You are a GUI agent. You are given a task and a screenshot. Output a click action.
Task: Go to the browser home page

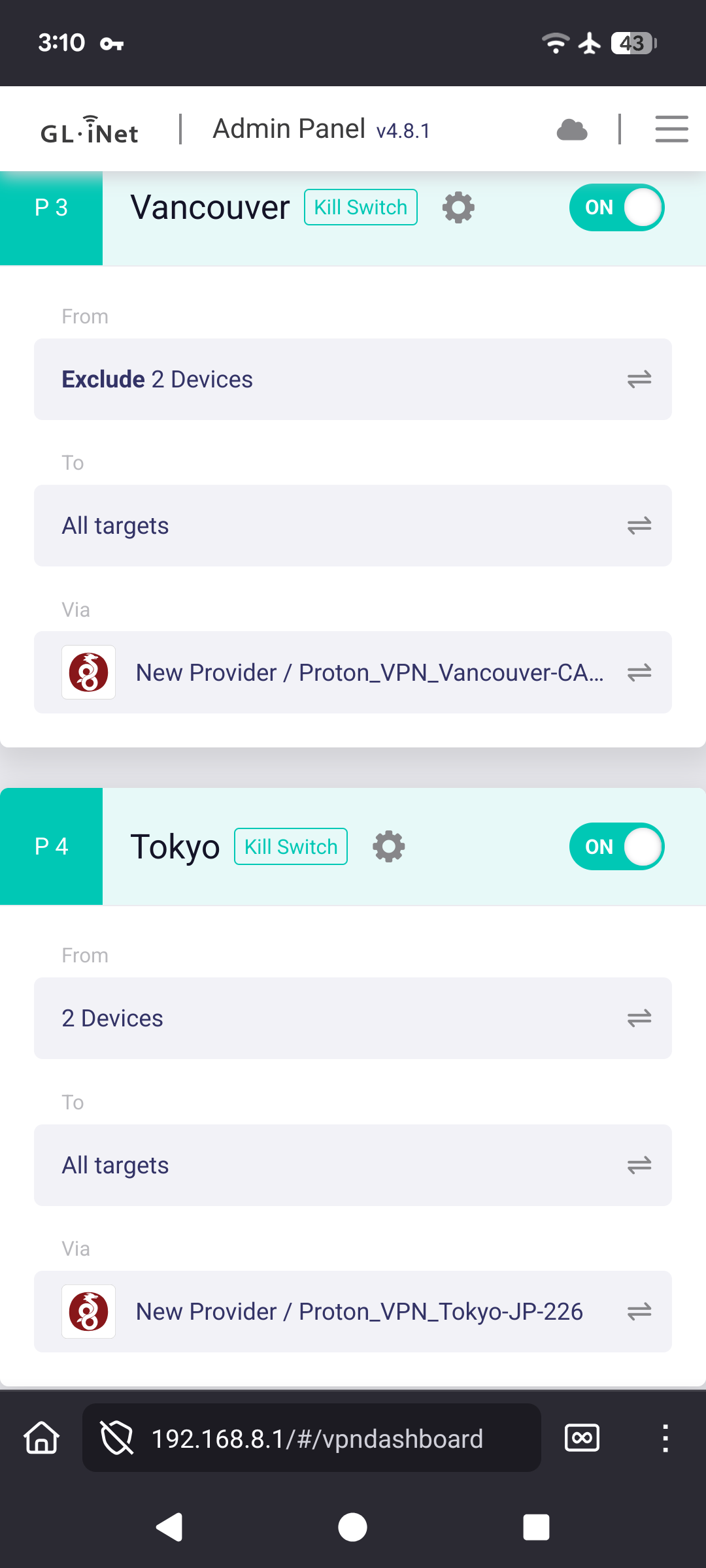(42, 1438)
